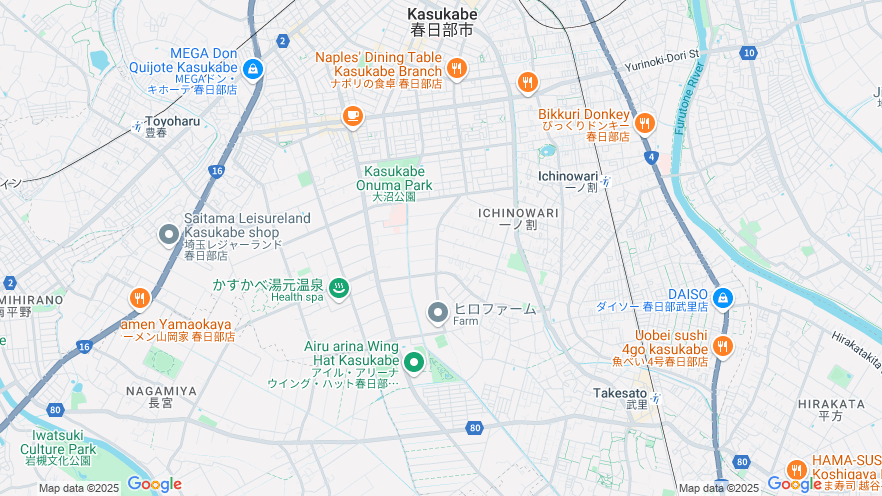Select Uobei sushi 4go kasukabe pin
The width and height of the screenshot is (882, 496).
(723, 347)
